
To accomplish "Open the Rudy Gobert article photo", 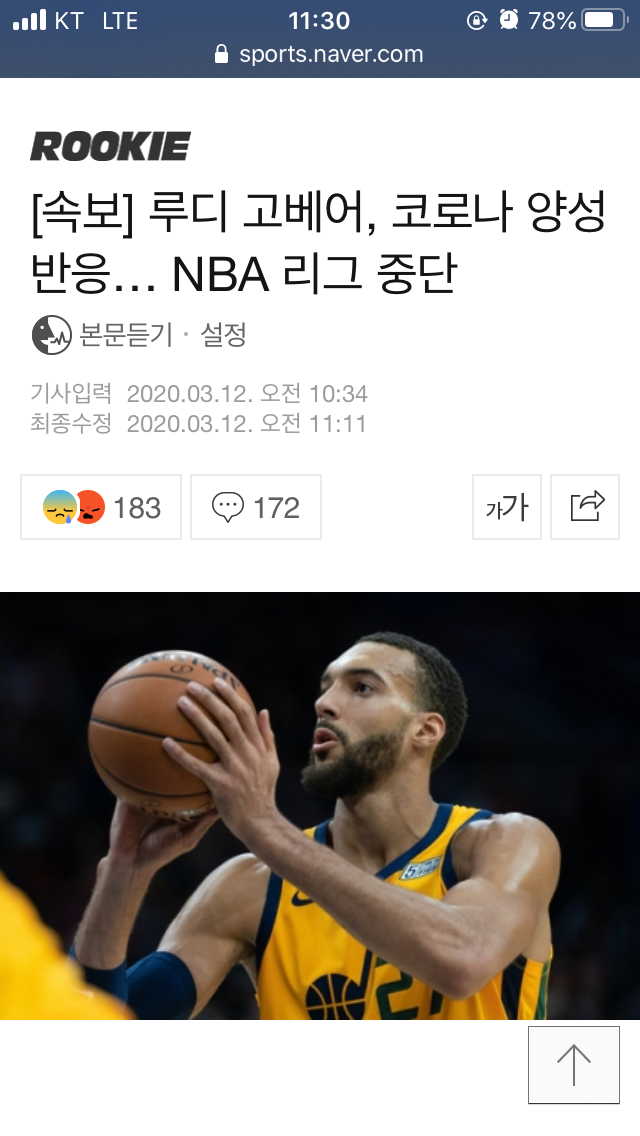I will [320, 805].
